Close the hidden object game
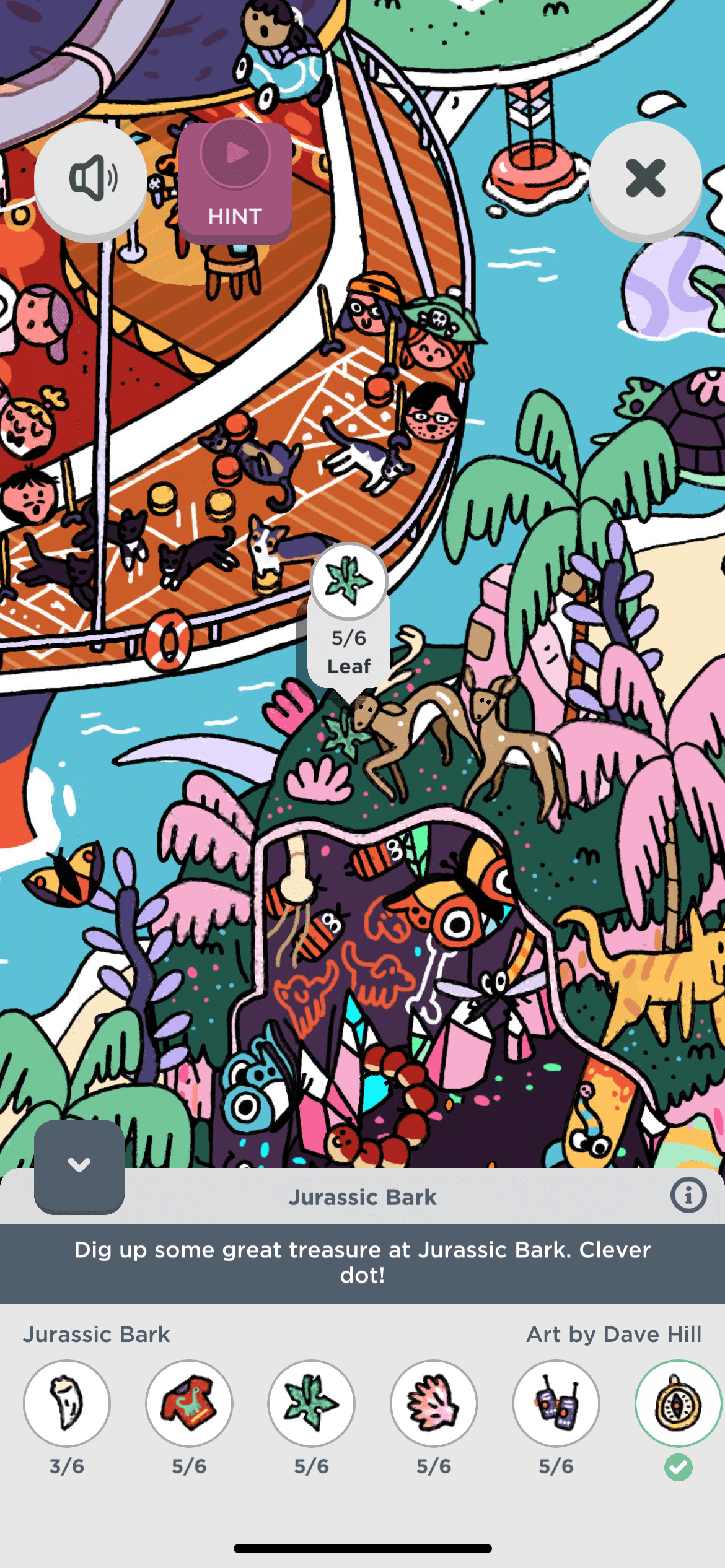Viewport: 725px width, 1568px height. coord(645,178)
